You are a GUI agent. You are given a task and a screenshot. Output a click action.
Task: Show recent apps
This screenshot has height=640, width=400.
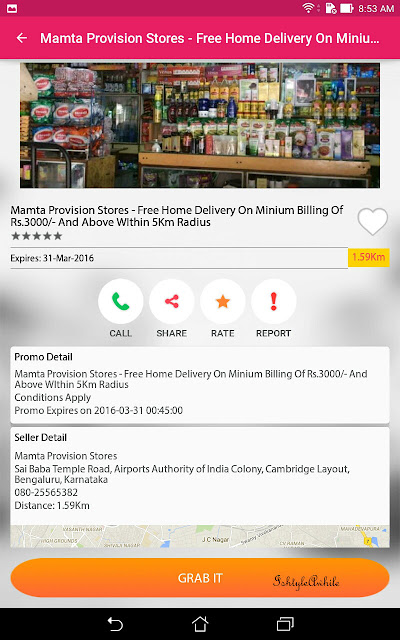285,624
